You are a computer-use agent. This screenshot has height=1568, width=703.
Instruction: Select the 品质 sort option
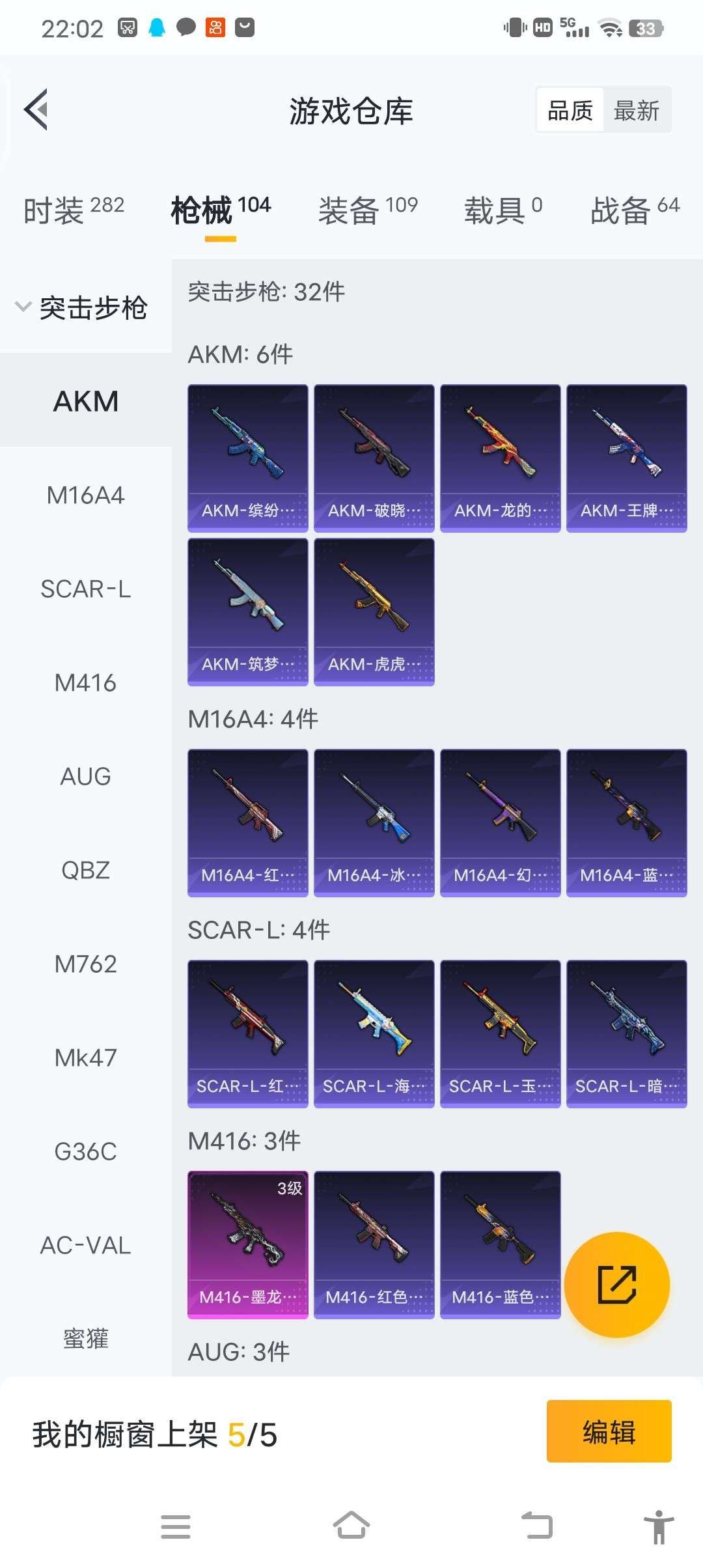point(570,111)
